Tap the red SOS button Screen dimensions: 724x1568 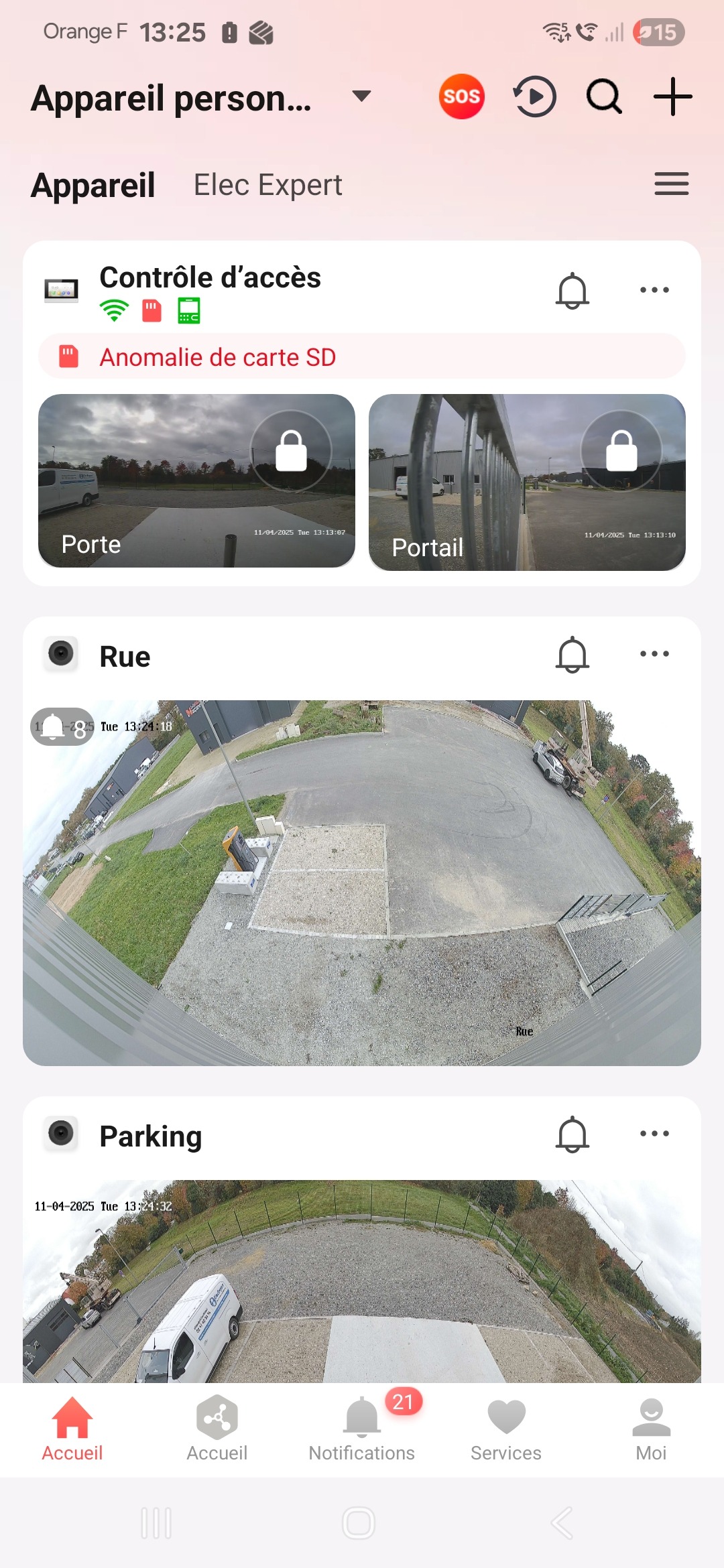[x=461, y=96]
